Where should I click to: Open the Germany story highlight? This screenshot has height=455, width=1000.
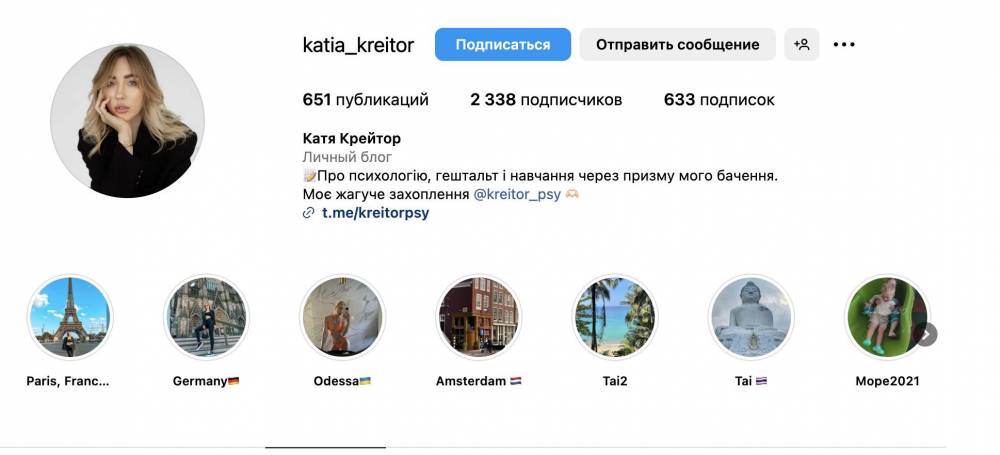[206, 317]
